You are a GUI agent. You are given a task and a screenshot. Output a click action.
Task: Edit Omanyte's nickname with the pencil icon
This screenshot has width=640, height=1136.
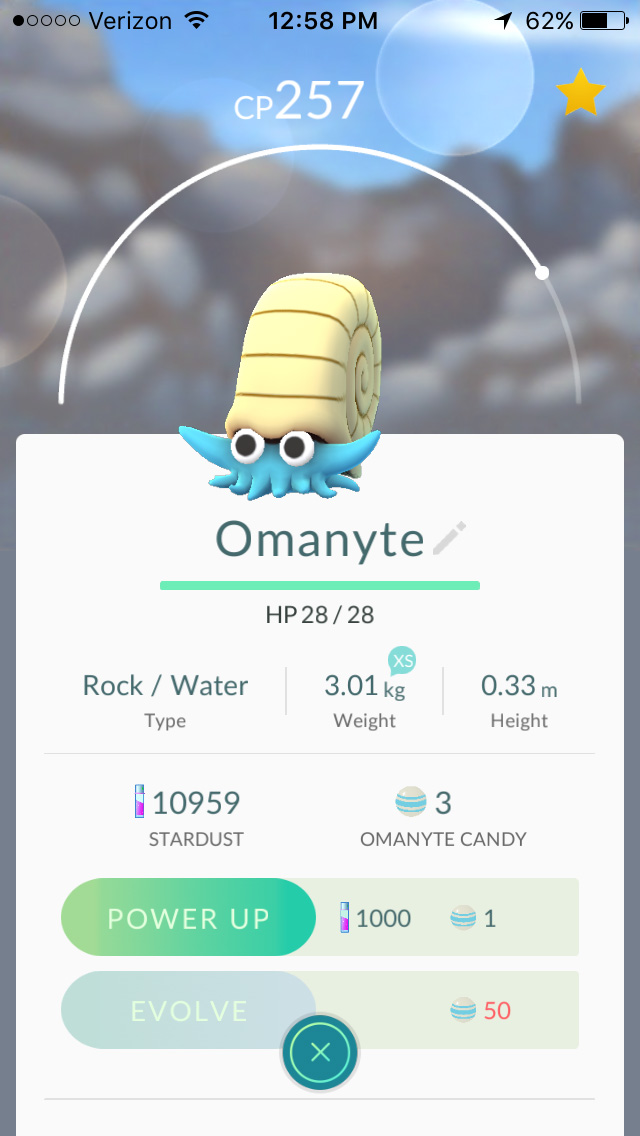click(x=449, y=539)
